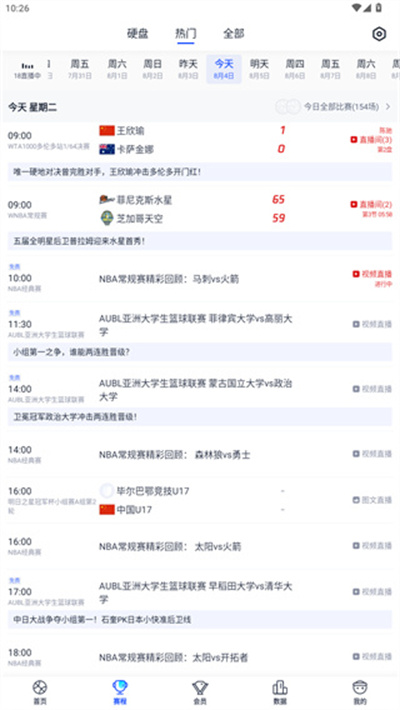This screenshot has width=400, height=710.
Task: Go to the 数据 bottom tab
Action: coord(280,692)
